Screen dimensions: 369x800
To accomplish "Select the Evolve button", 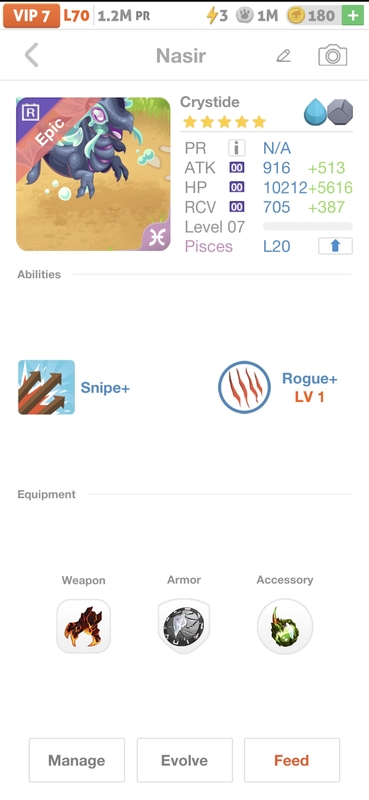I will 184,760.
